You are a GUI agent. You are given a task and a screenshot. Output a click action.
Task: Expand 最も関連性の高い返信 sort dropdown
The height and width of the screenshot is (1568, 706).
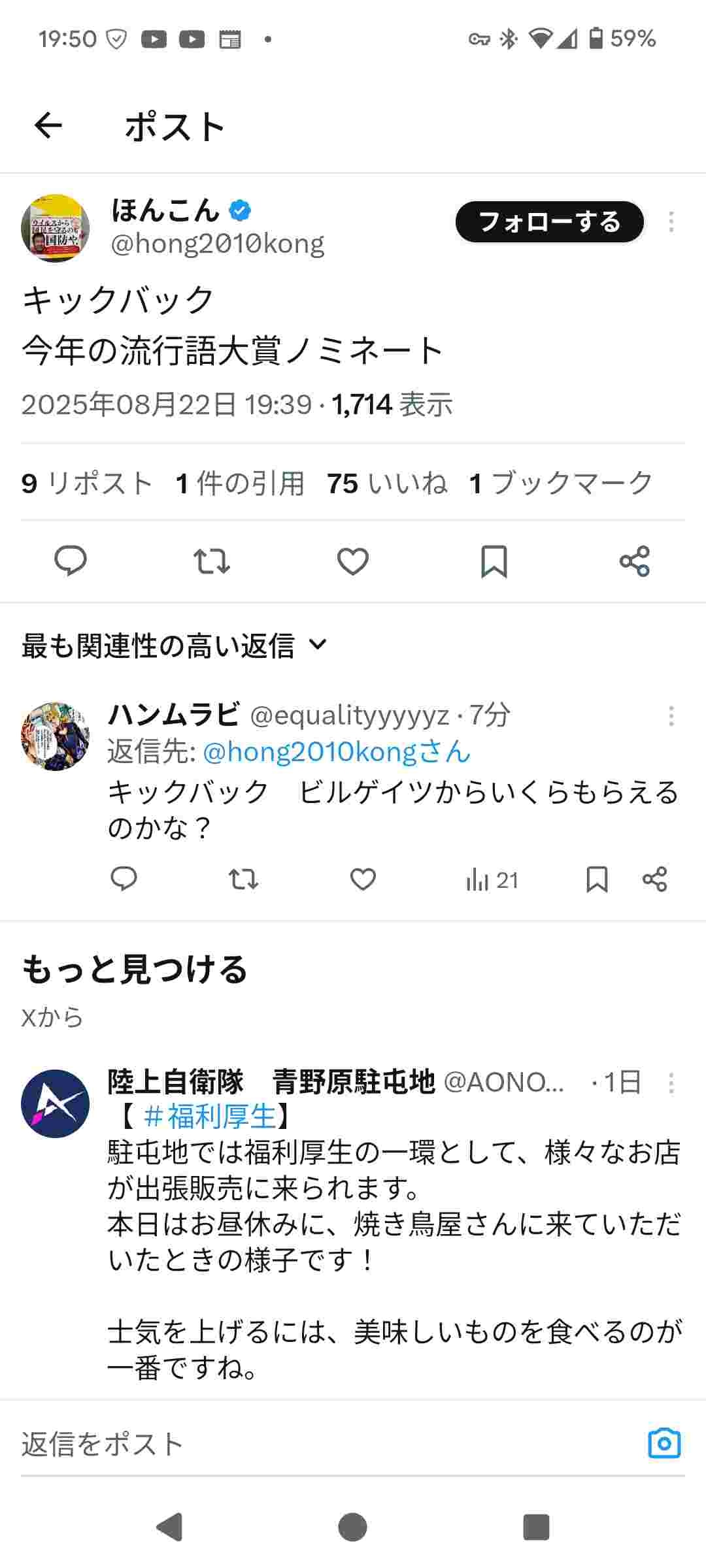(174, 645)
